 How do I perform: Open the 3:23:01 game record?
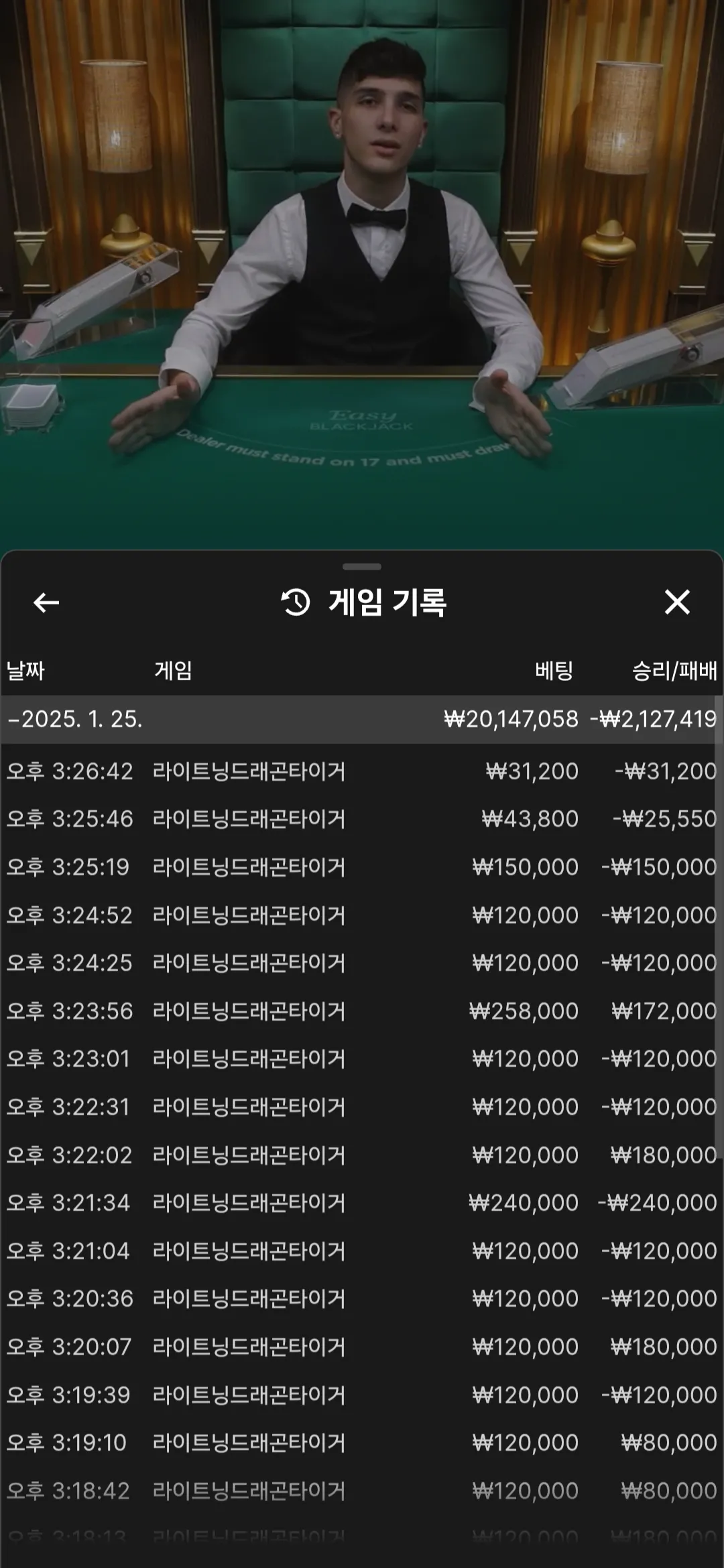pyautogui.click(x=362, y=1059)
